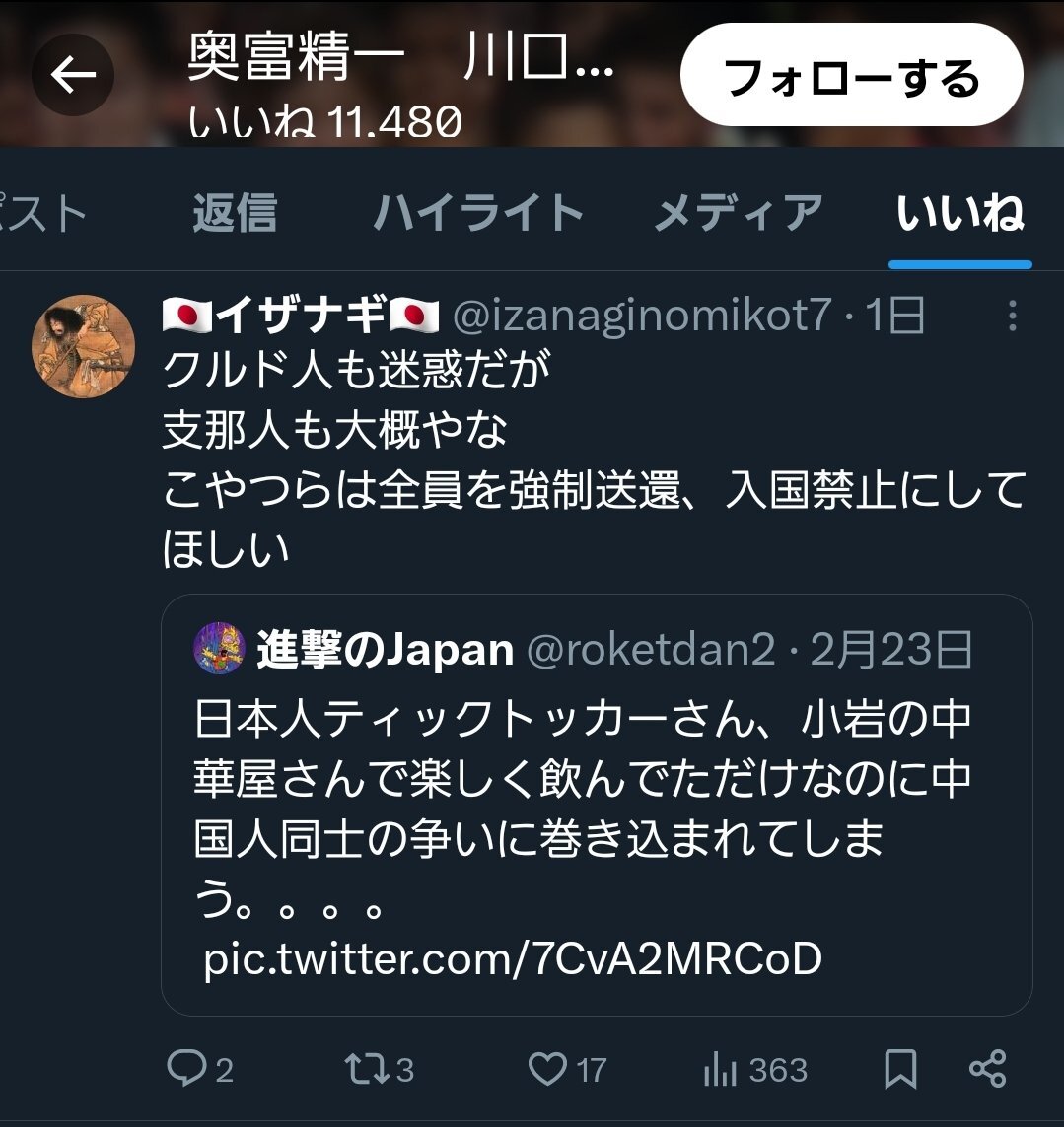The image size is (1064, 1127).
Task: Open the post's overflow menu
Action: (1012, 316)
